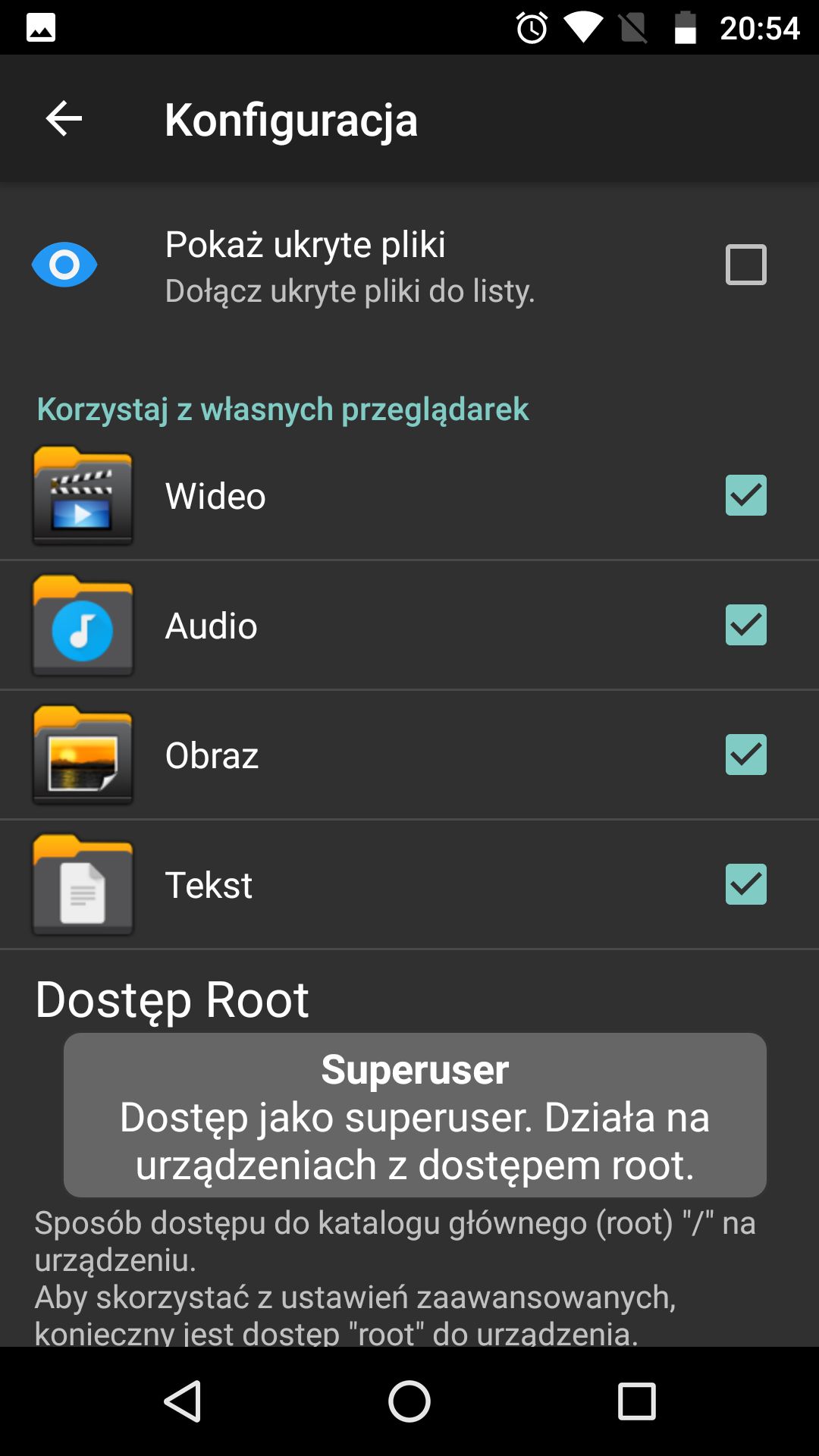Enable the Pokaż ukryte pliki checkbox
The image size is (819, 1456).
(x=745, y=265)
